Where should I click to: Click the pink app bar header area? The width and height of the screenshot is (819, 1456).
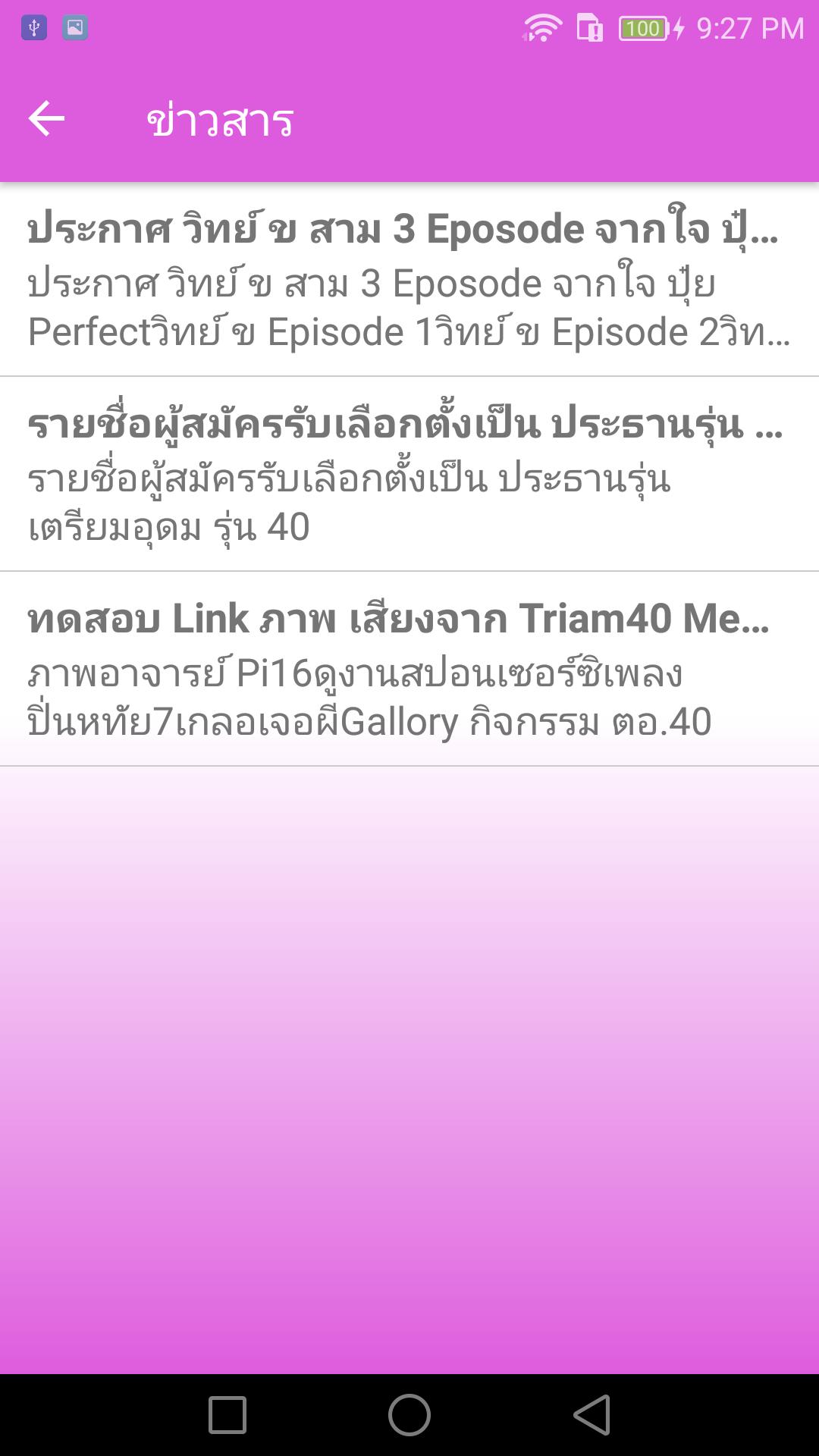531,119
